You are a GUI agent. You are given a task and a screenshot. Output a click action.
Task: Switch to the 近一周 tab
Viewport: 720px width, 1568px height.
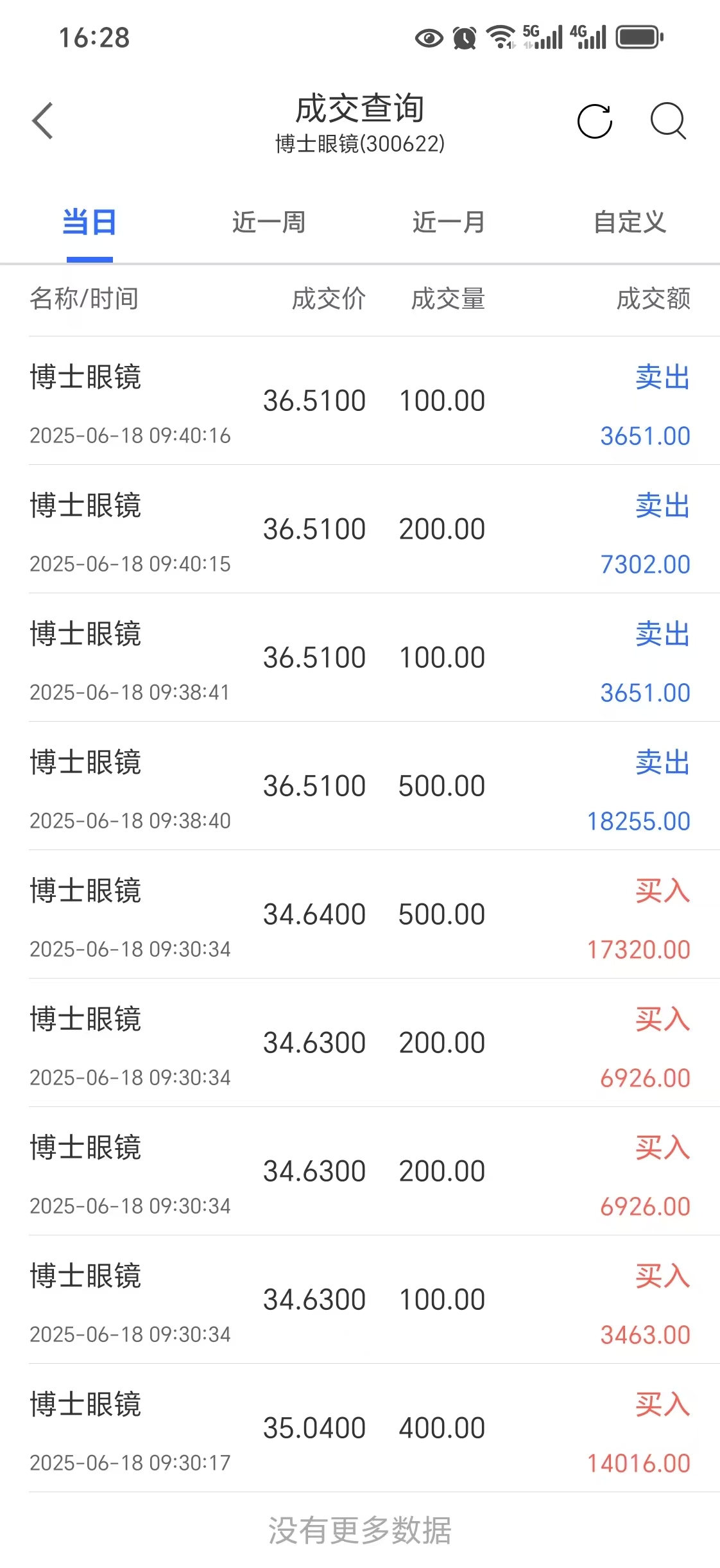269,222
